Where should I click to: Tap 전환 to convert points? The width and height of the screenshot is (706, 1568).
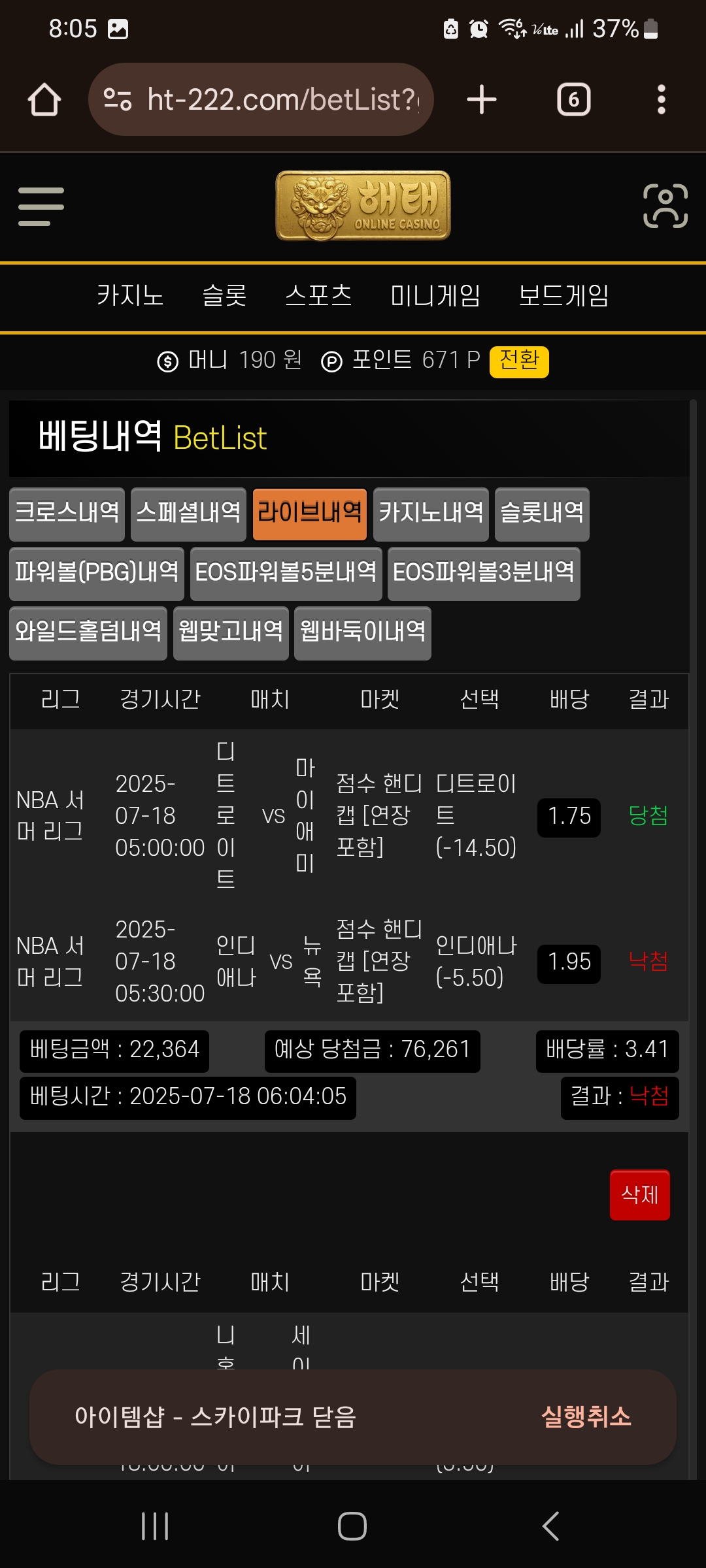click(519, 361)
